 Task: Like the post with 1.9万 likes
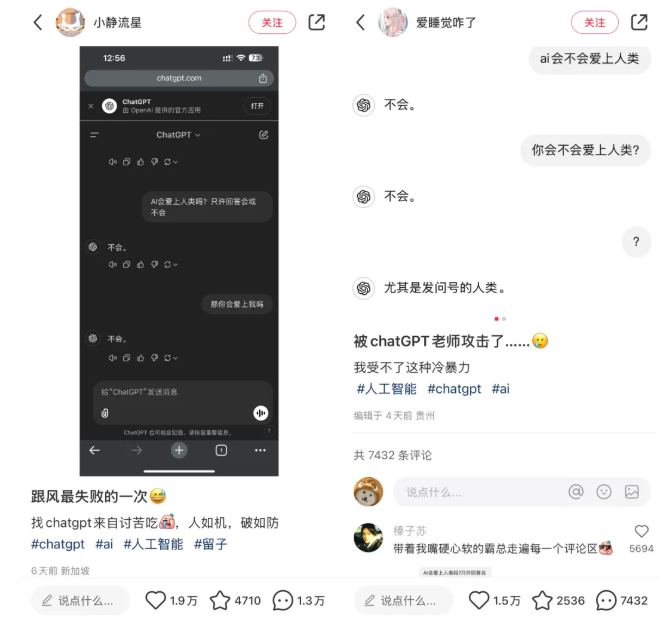(x=156, y=600)
